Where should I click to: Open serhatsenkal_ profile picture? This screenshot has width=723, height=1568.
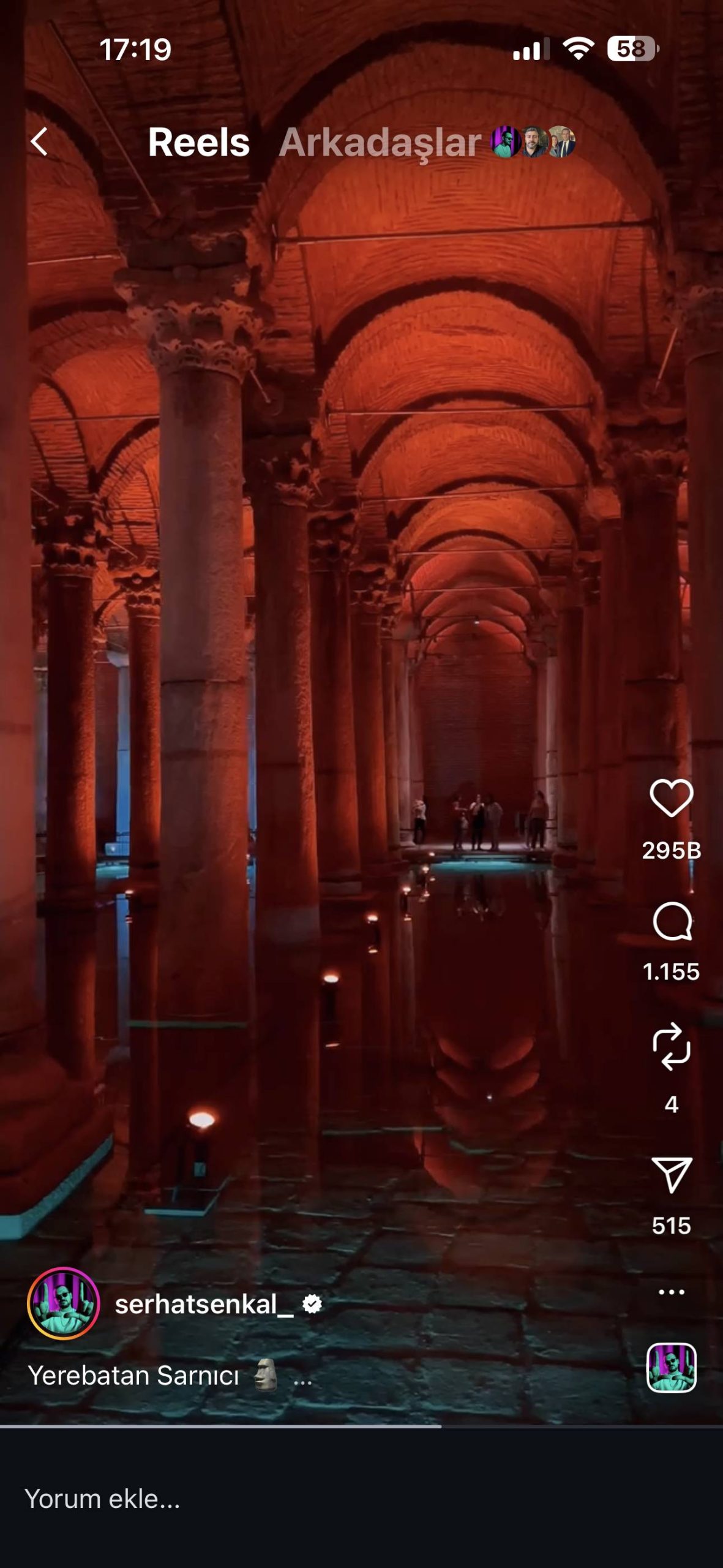63,1303
